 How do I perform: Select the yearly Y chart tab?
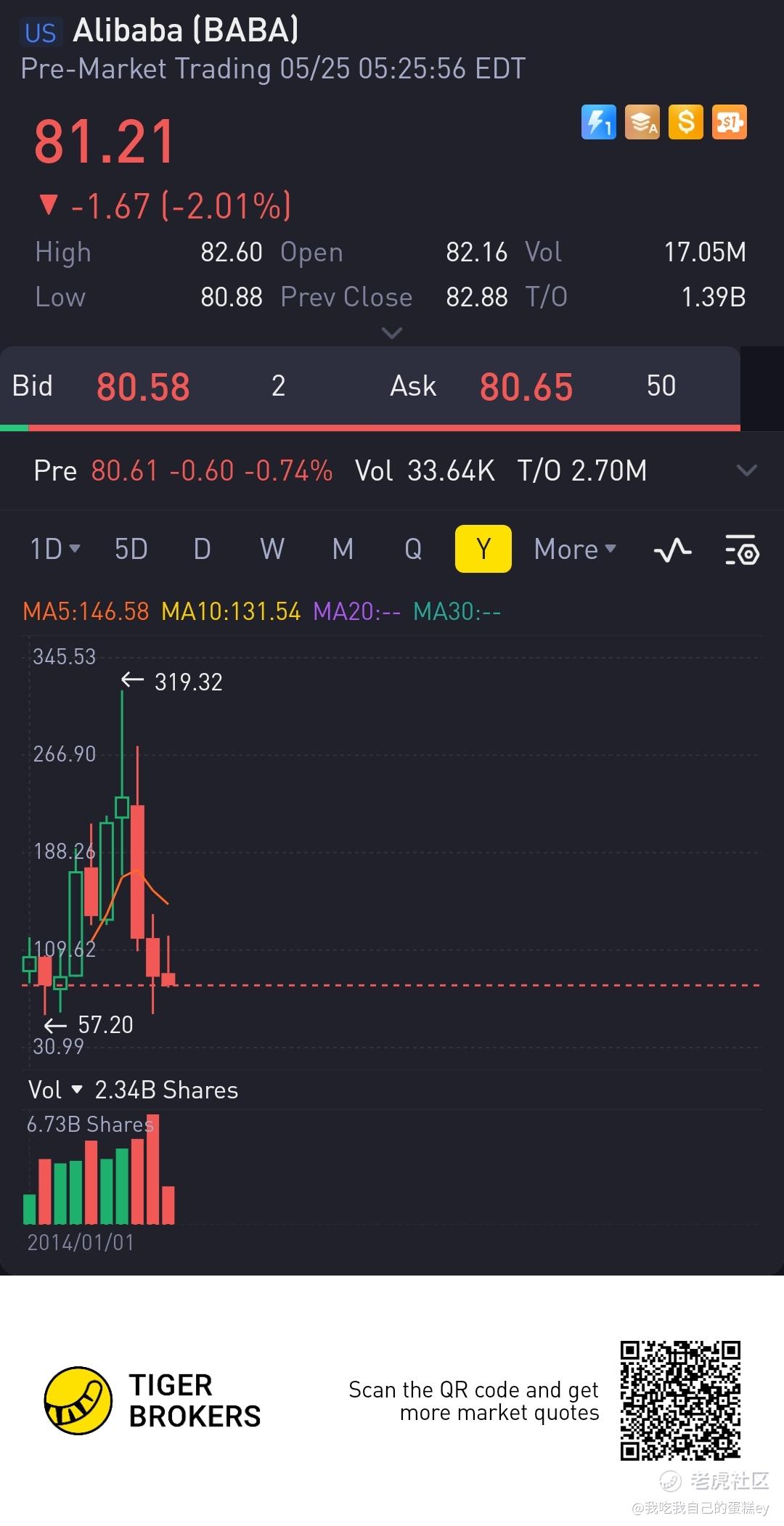click(x=483, y=550)
